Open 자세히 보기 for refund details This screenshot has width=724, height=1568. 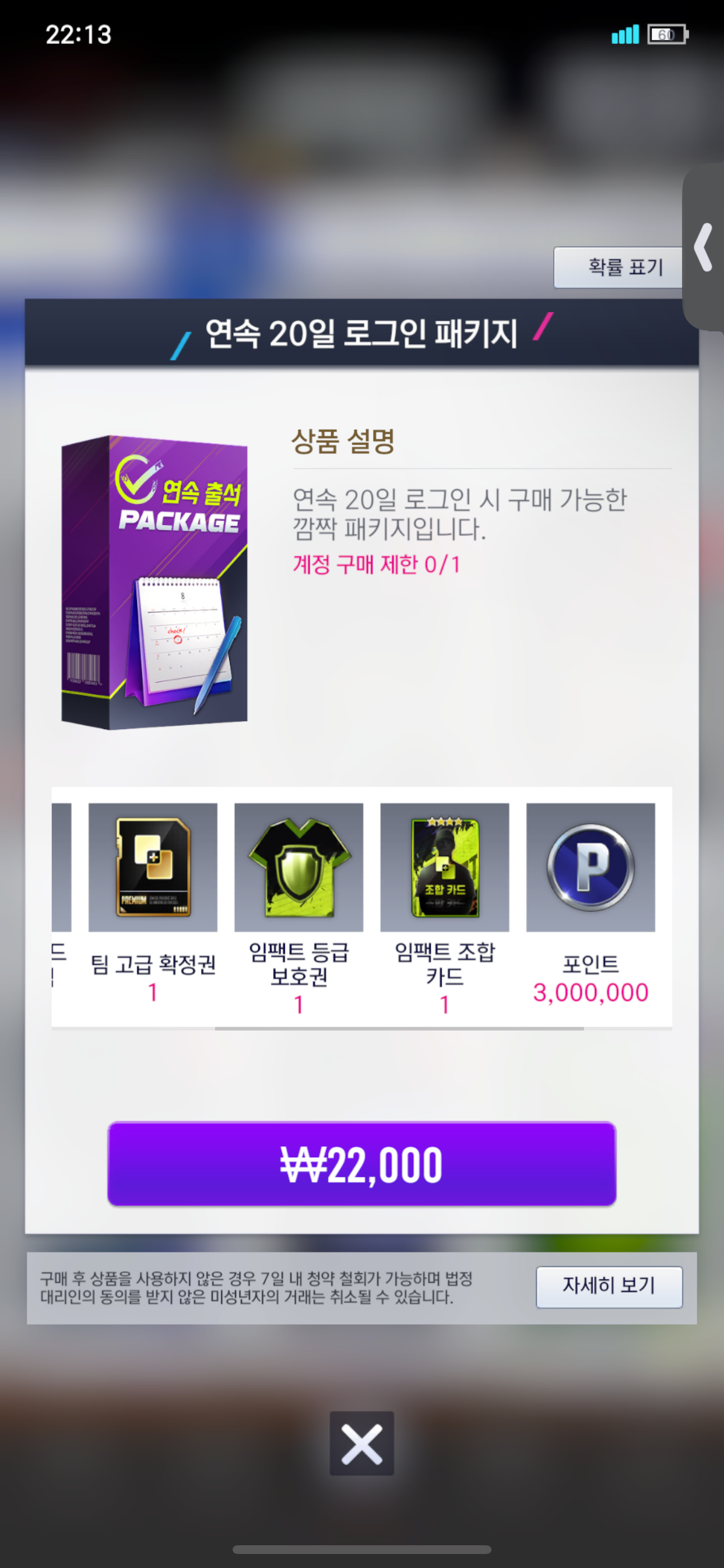pos(609,1286)
